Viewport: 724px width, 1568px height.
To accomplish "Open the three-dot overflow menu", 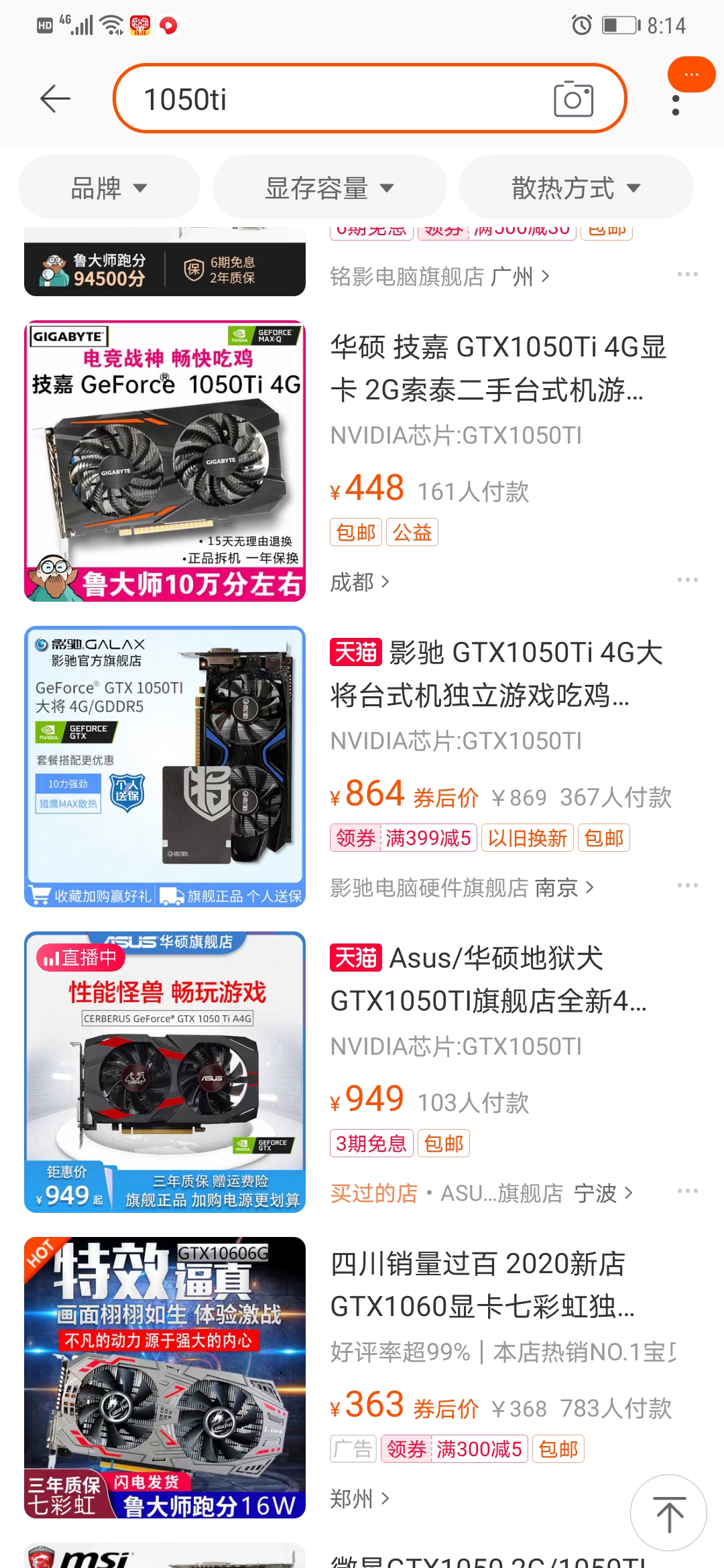I will 676,105.
